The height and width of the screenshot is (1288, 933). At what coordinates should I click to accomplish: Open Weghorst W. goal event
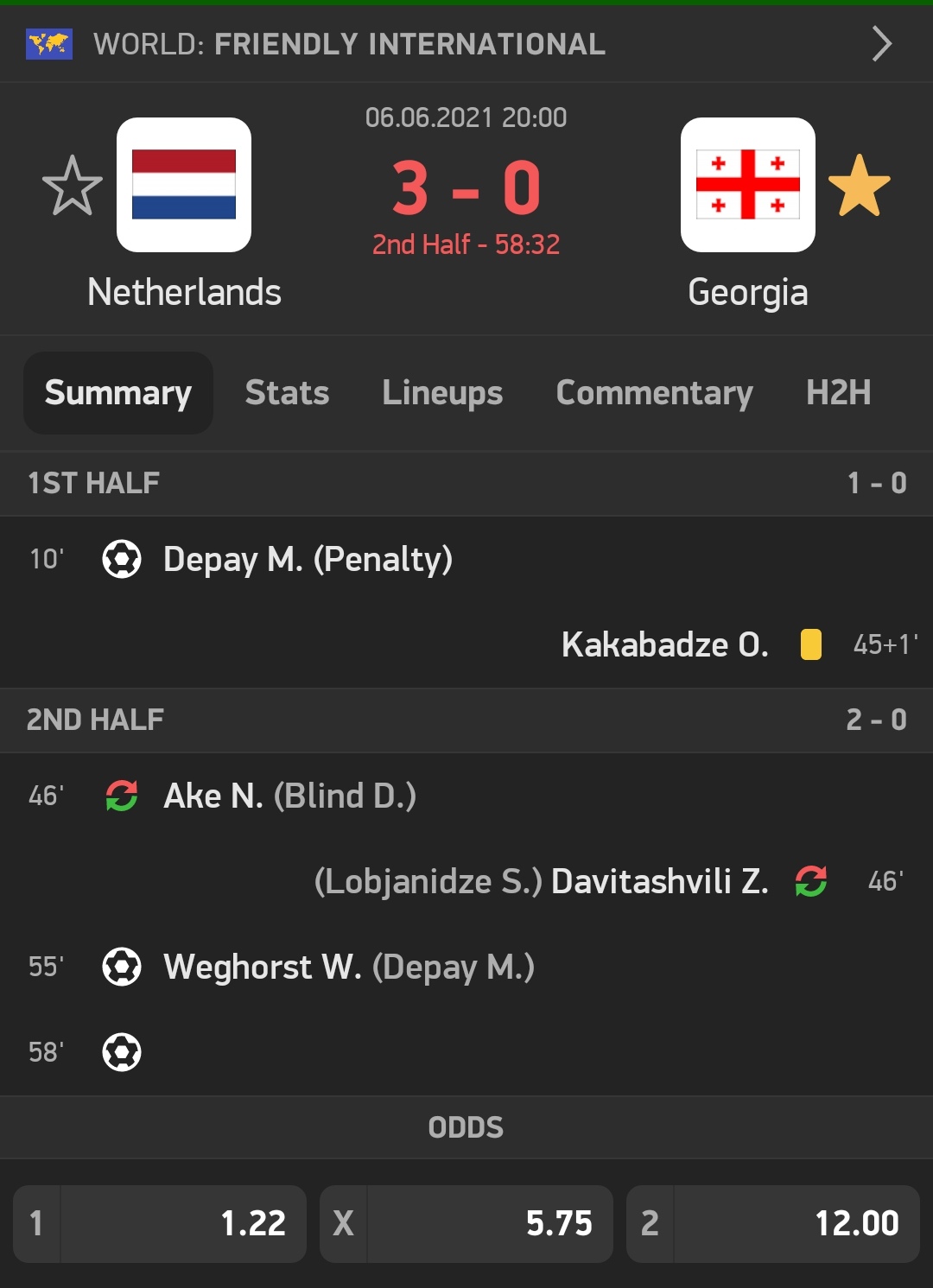click(348, 968)
